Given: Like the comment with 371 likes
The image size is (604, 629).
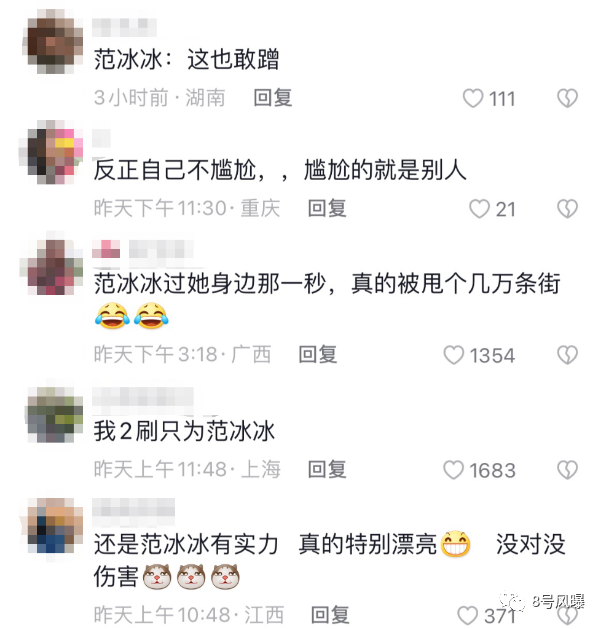Looking at the screenshot, I should click(467, 615).
